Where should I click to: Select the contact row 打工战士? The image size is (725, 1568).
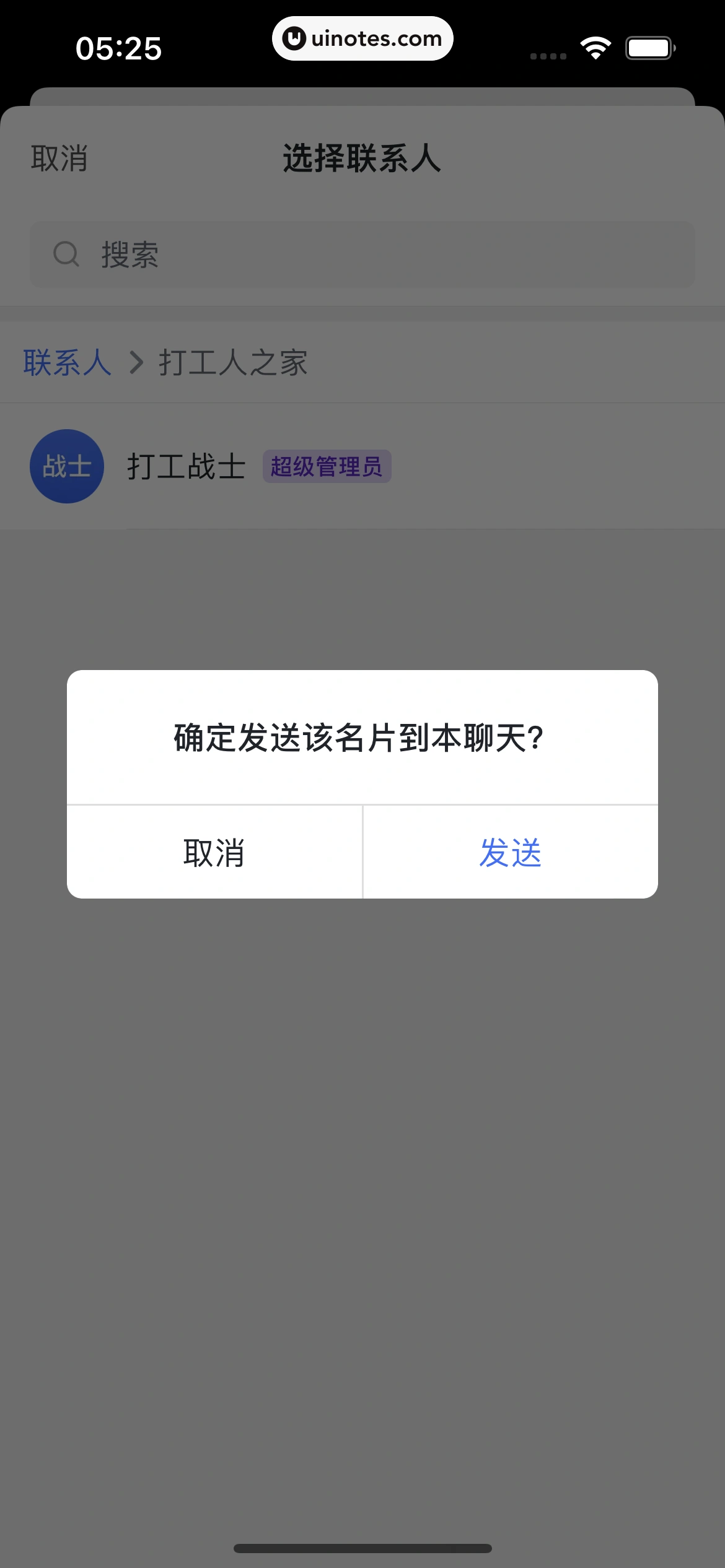pos(248,466)
